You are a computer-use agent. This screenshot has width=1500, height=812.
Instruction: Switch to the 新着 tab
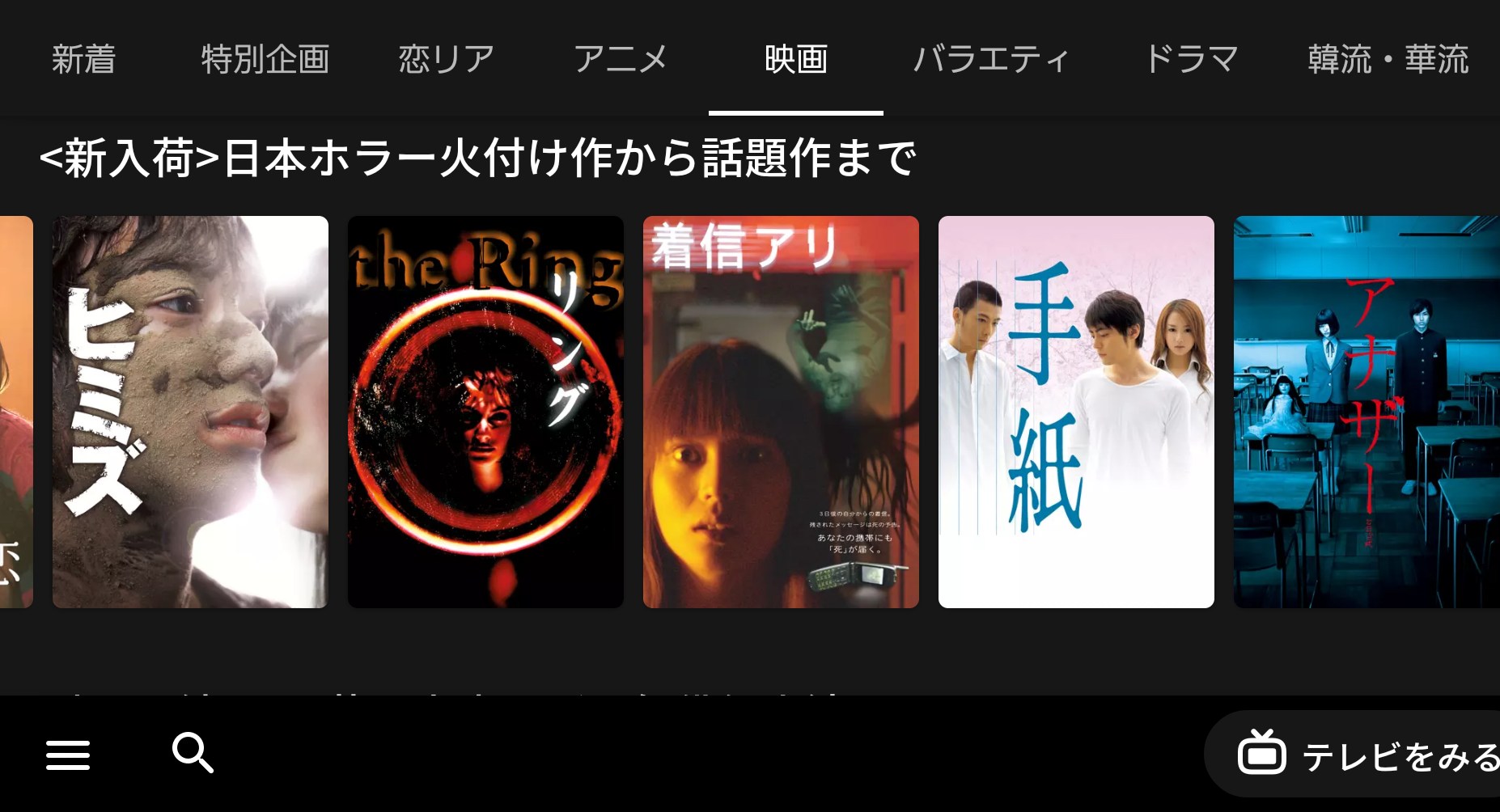click(84, 59)
